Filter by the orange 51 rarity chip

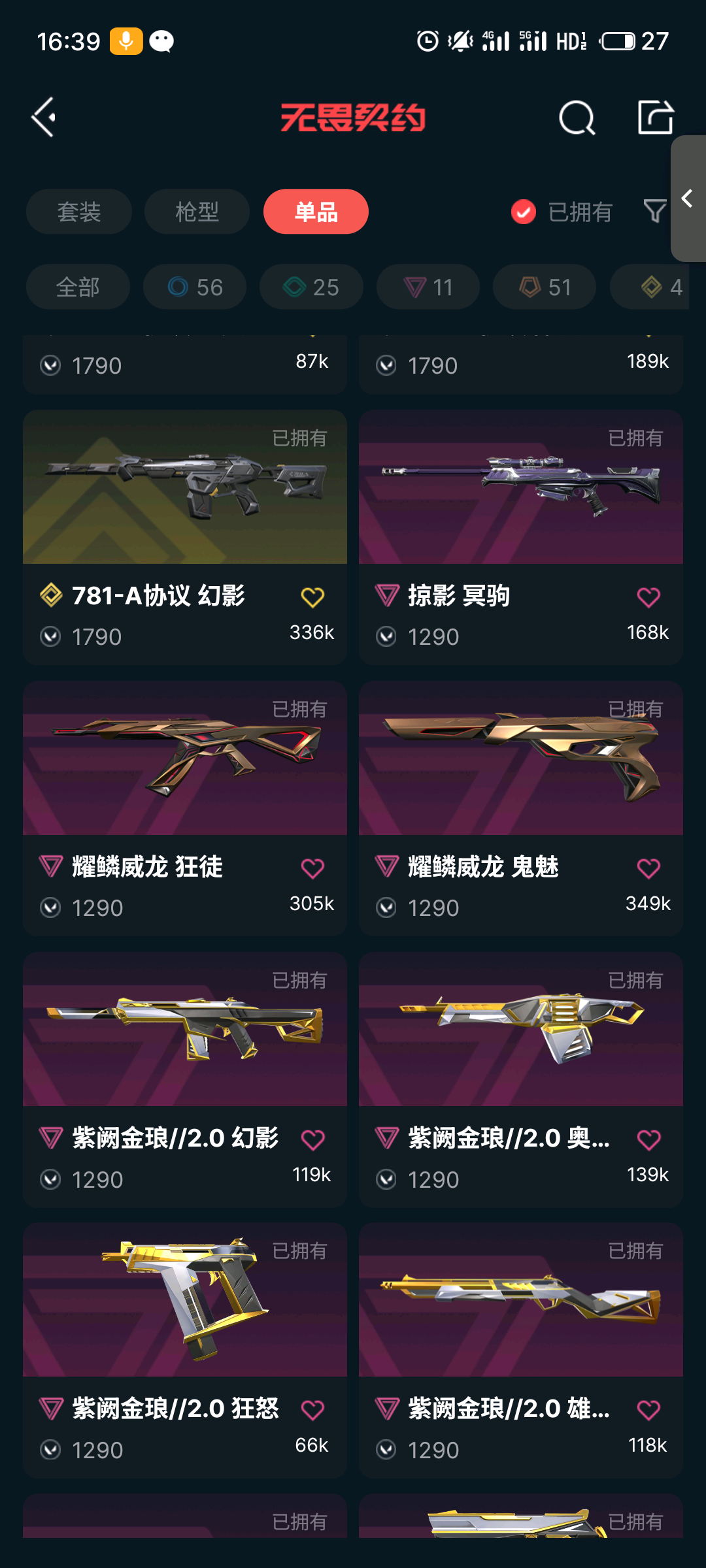(x=545, y=287)
